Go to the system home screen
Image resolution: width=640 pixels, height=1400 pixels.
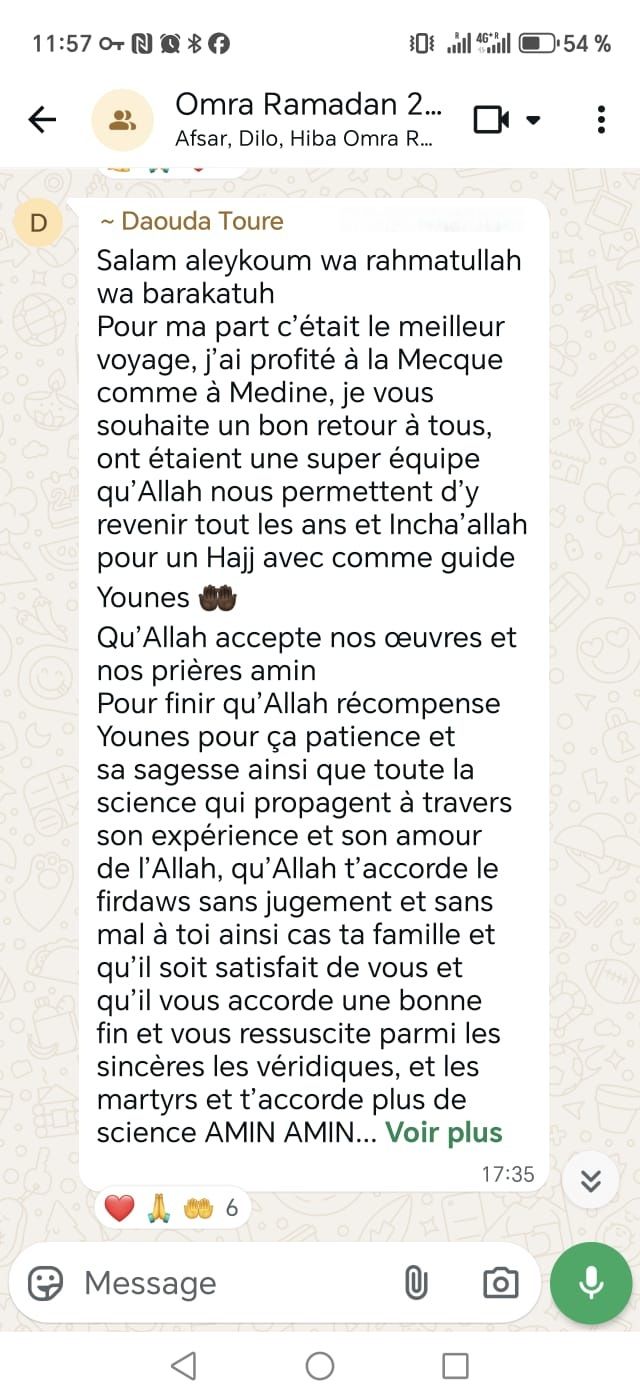319,1365
